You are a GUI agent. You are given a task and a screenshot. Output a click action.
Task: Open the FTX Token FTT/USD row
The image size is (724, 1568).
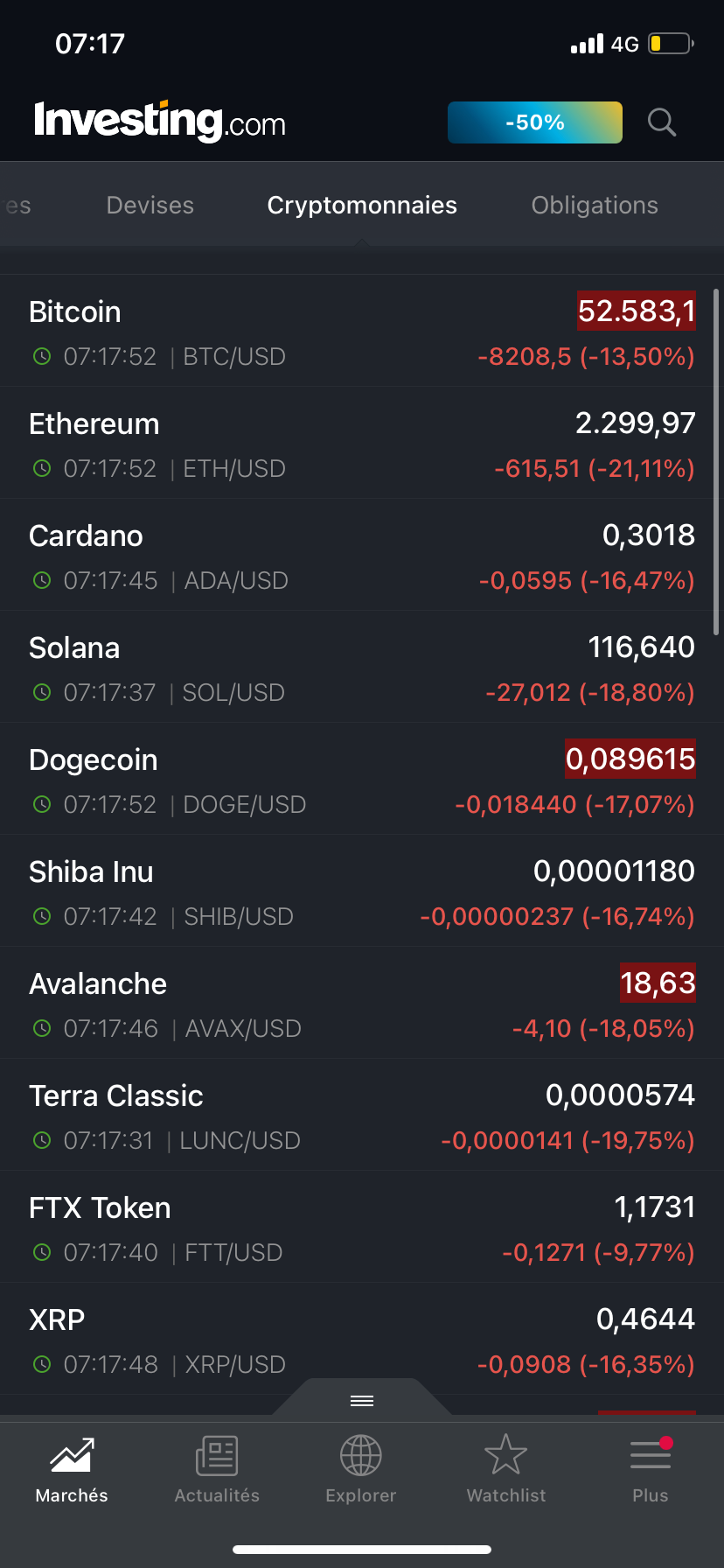(362, 1227)
